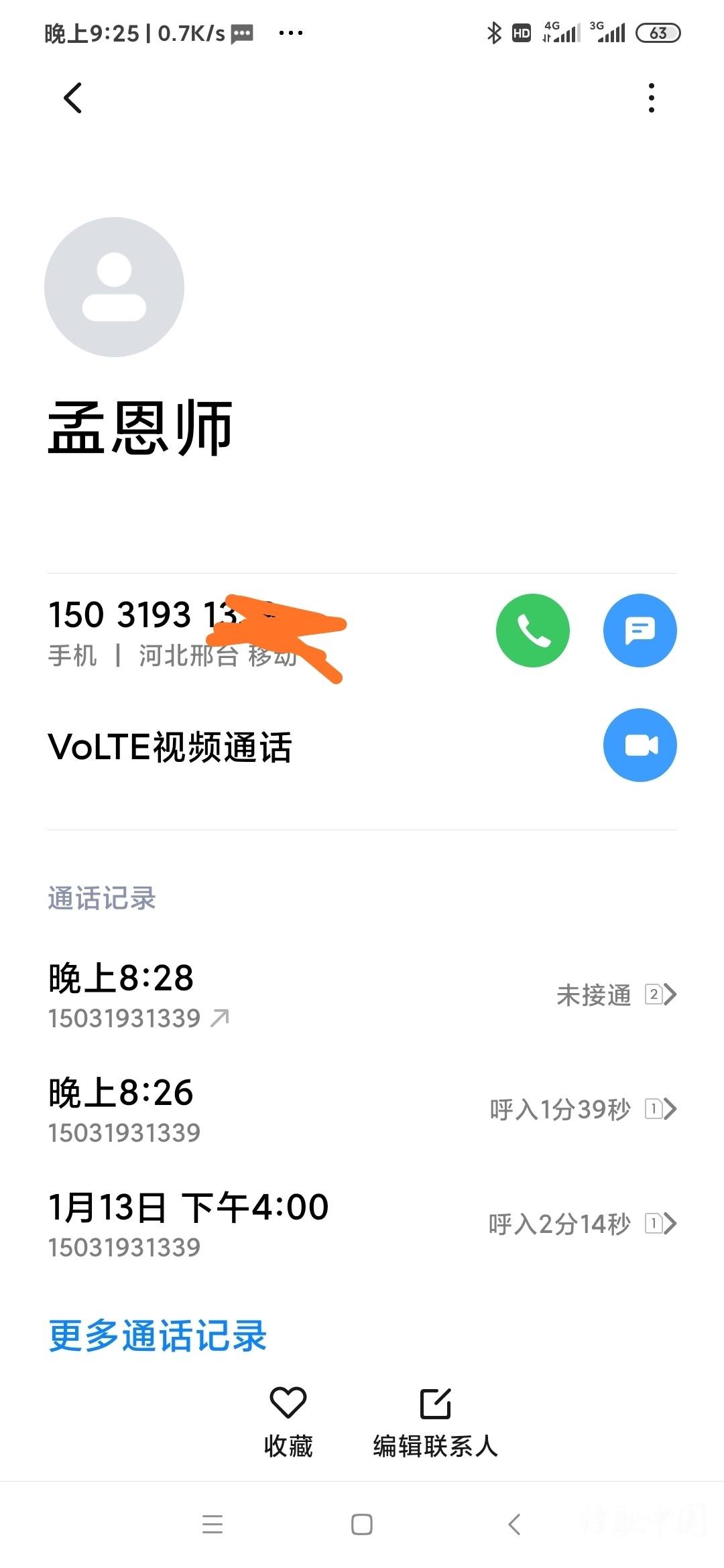This screenshot has height=1568, width=724.
Task: View 更多通话记录
Action: click(x=158, y=1335)
